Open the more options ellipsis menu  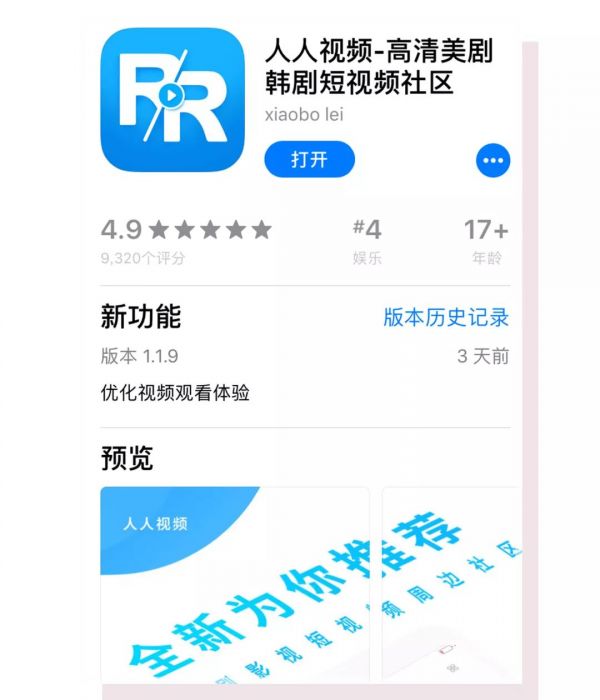(492, 160)
